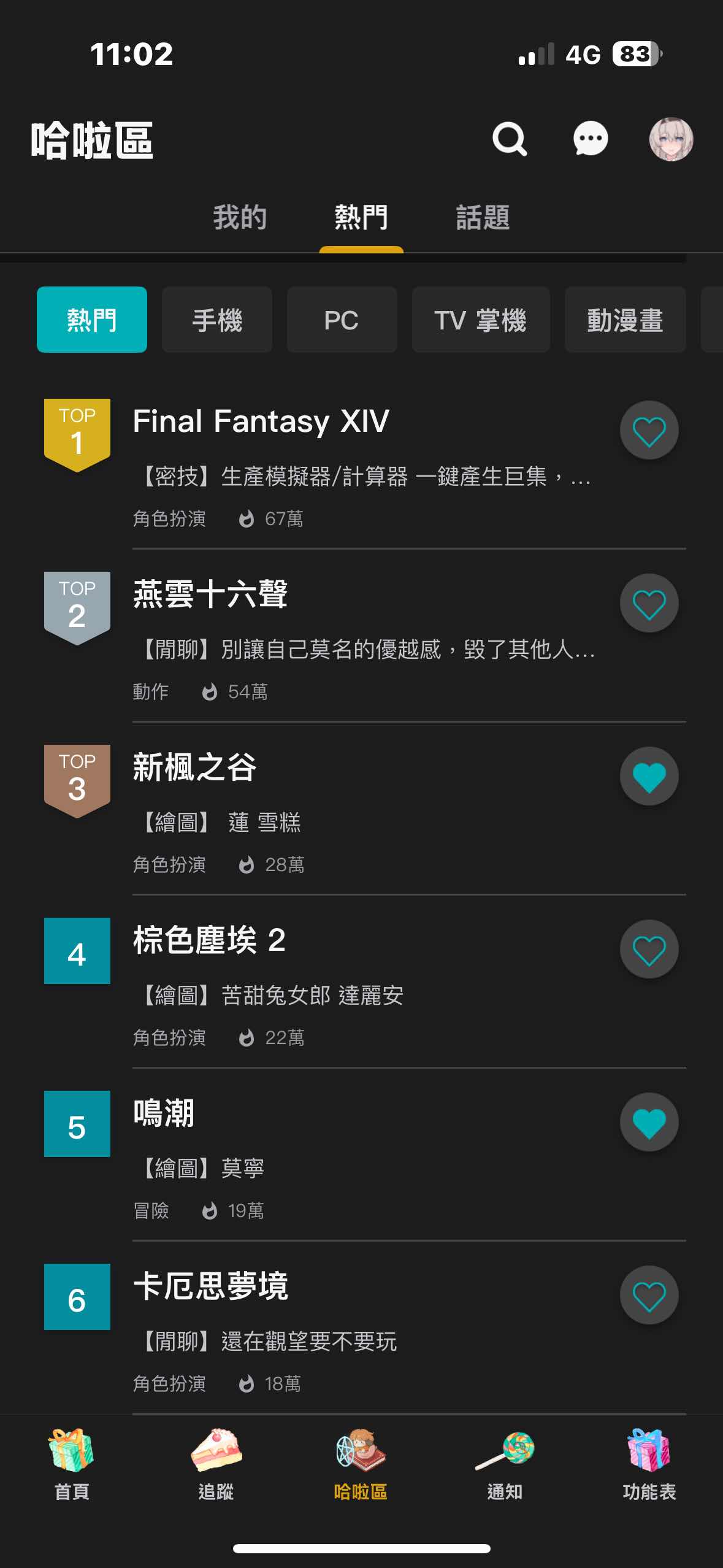Select the TV 掌機 category chip
723x1568 pixels.
click(480, 320)
